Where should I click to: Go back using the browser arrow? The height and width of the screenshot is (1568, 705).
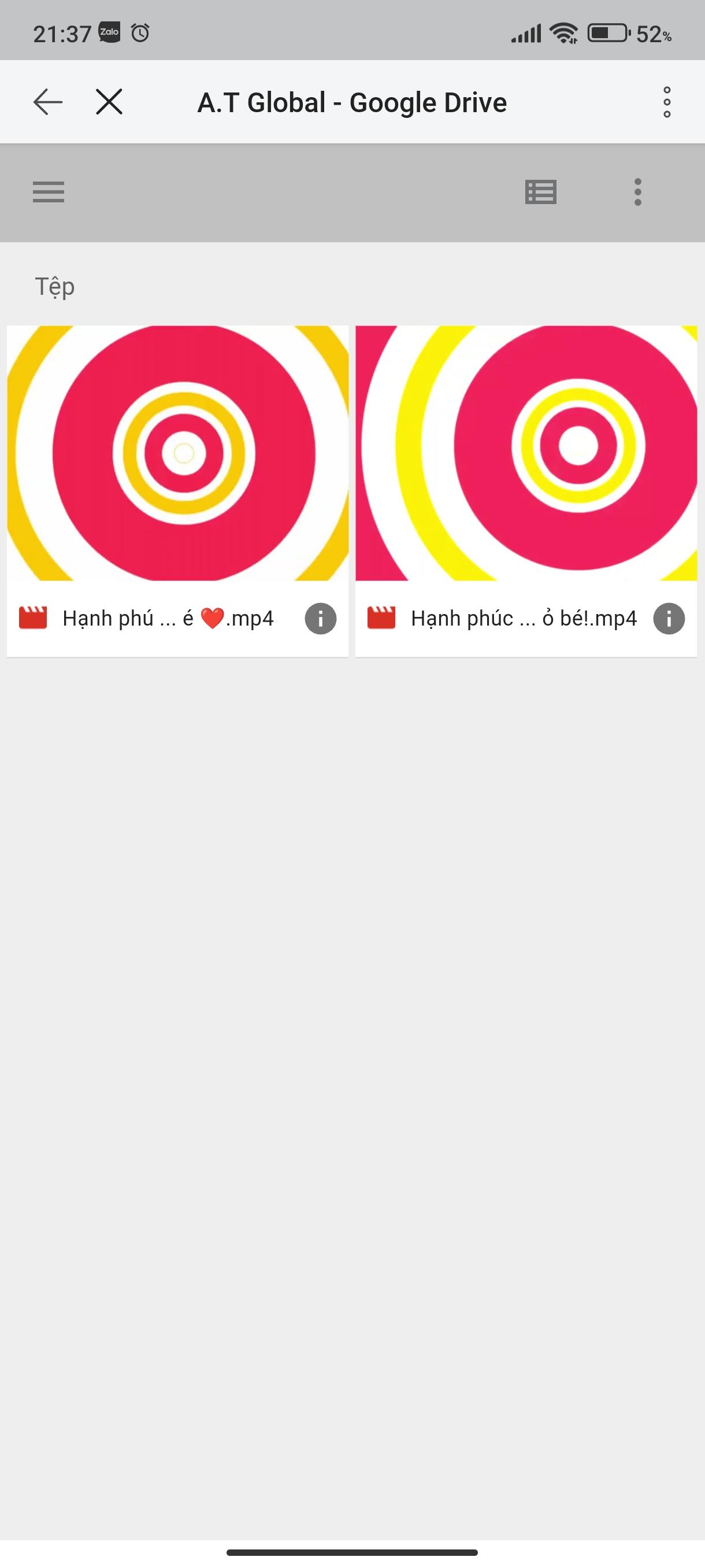coord(47,102)
